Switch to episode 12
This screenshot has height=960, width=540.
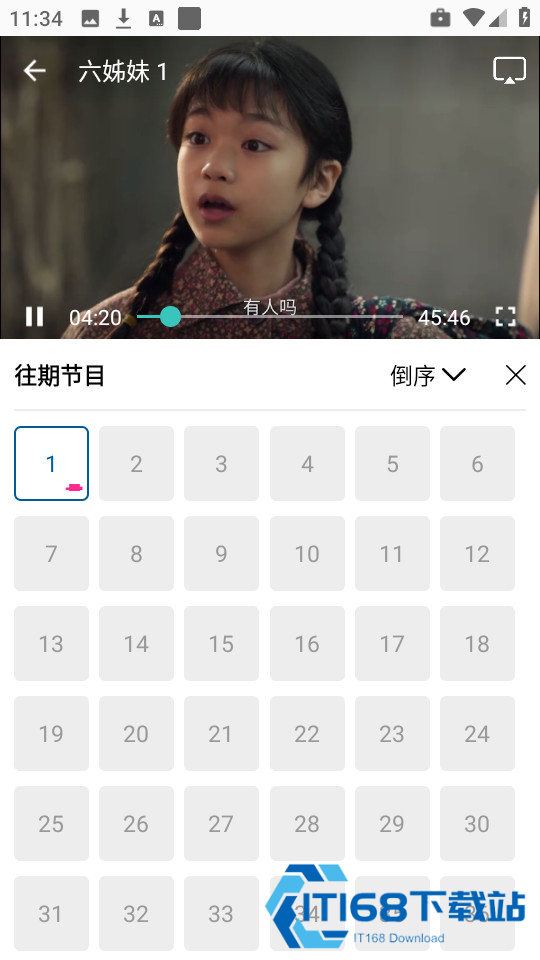pos(478,553)
